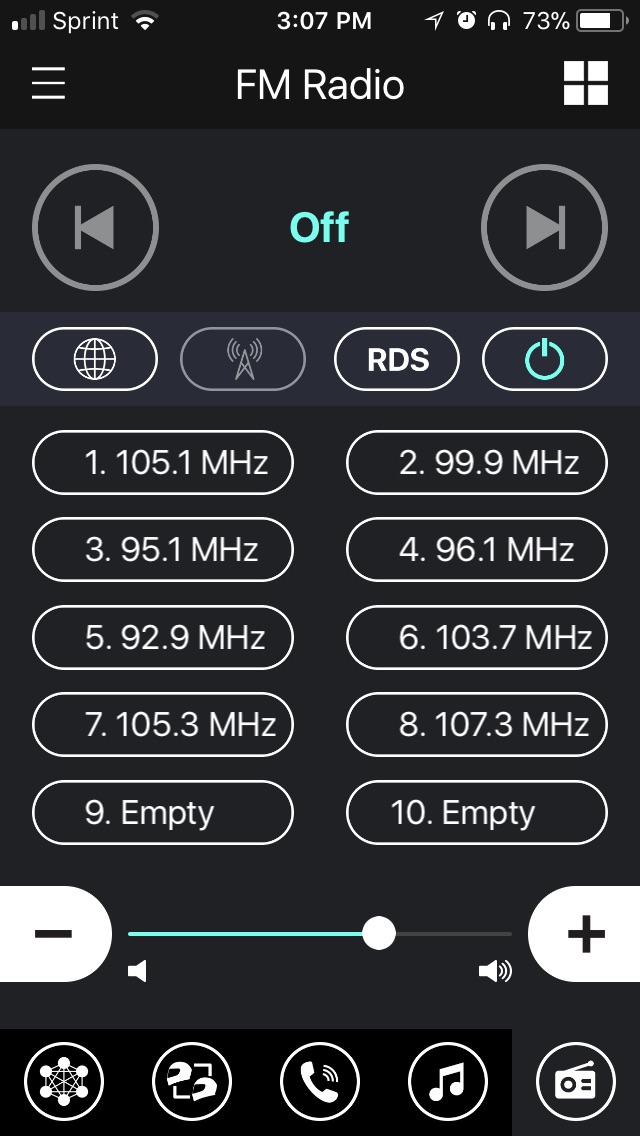Open the hamburger menu

[49, 83]
